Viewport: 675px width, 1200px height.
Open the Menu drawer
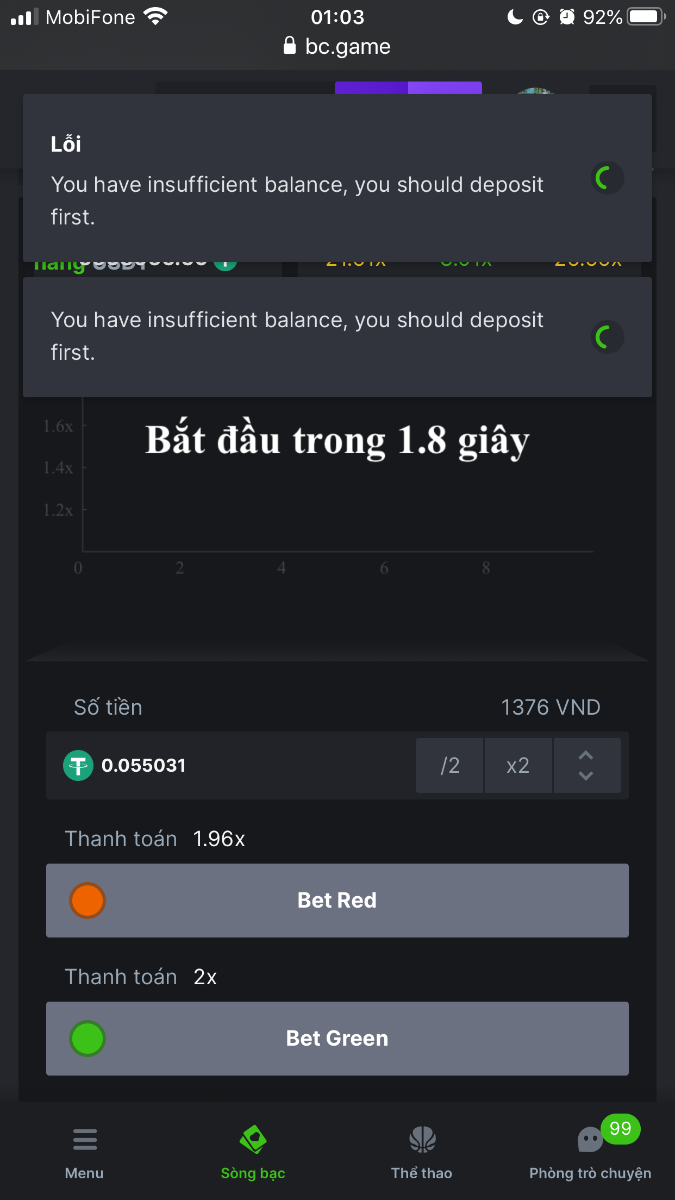(84, 1152)
